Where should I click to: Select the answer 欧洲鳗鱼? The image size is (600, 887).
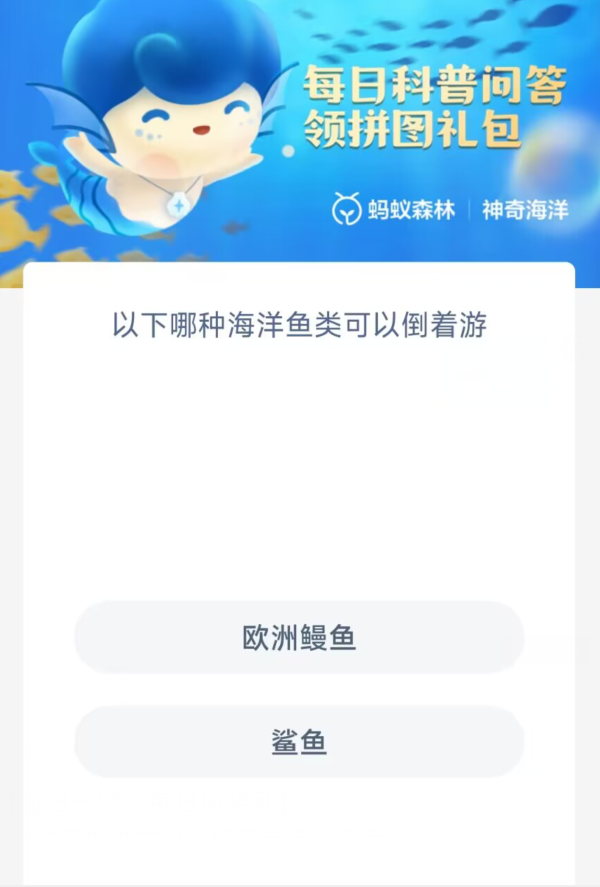299,637
